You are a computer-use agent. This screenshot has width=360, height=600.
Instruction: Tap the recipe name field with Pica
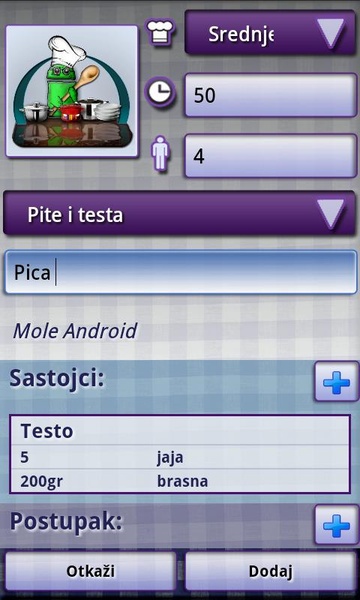(x=181, y=272)
